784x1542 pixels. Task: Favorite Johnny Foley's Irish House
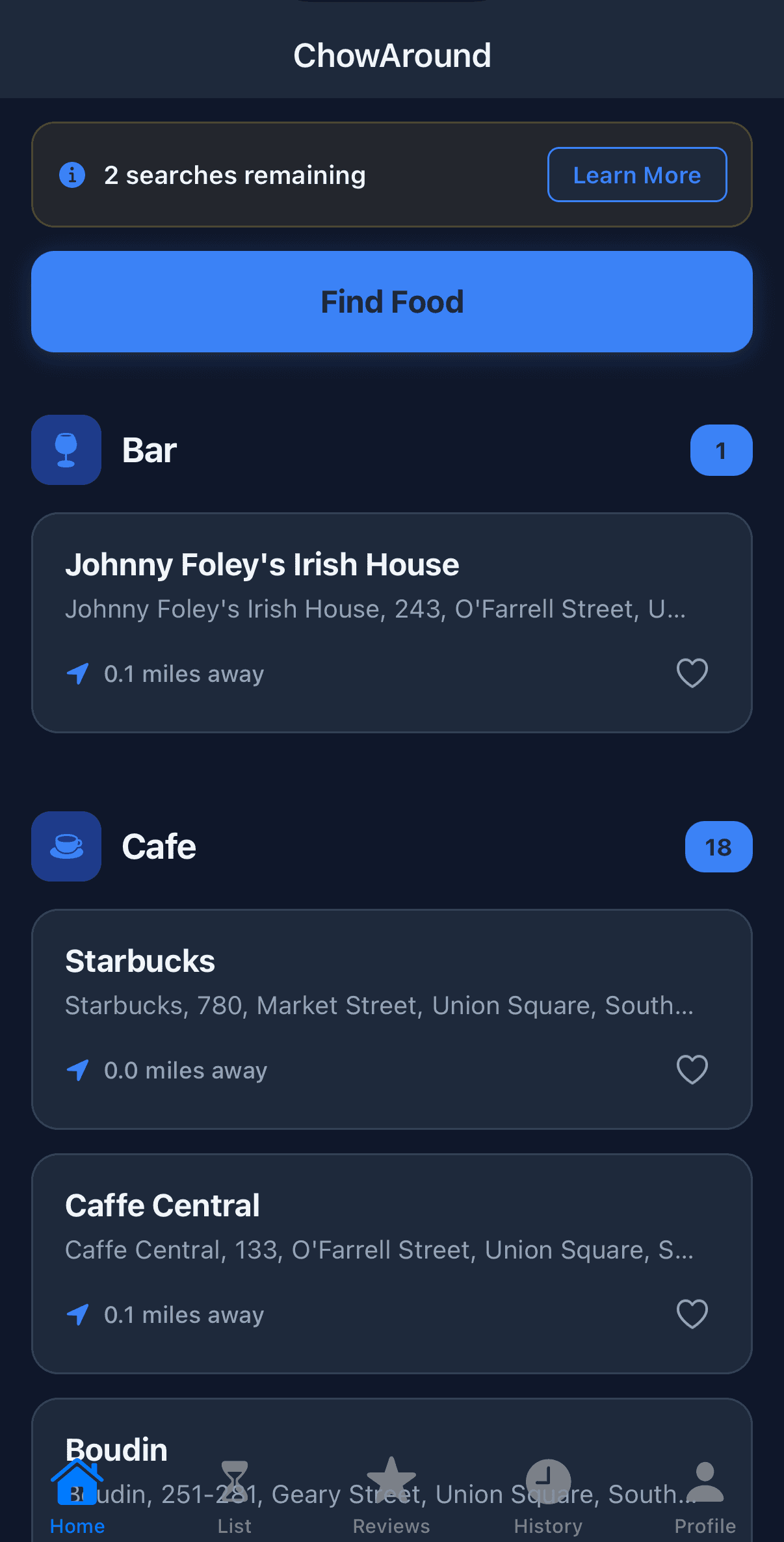click(692, 673)
